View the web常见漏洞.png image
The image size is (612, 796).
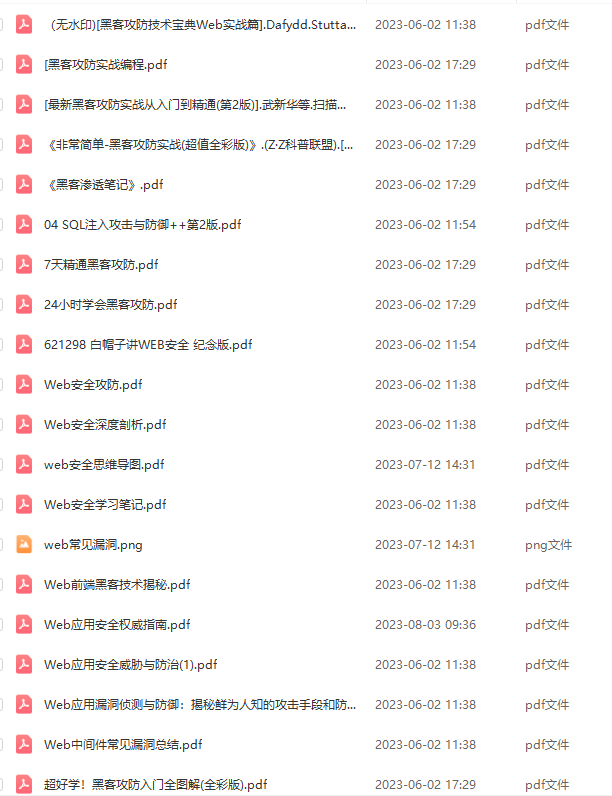(x=94, y=545)
